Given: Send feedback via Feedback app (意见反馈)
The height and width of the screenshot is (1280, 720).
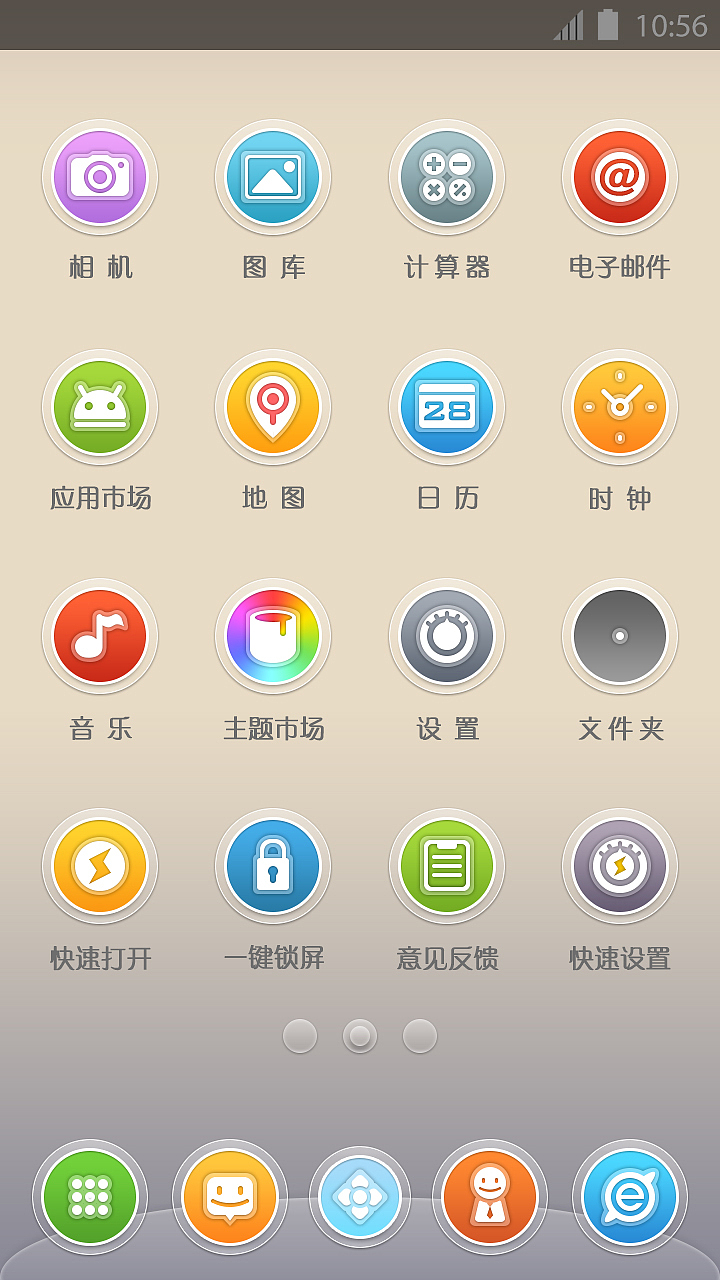Looking at the screenshot, I should (x=446, y=866).
